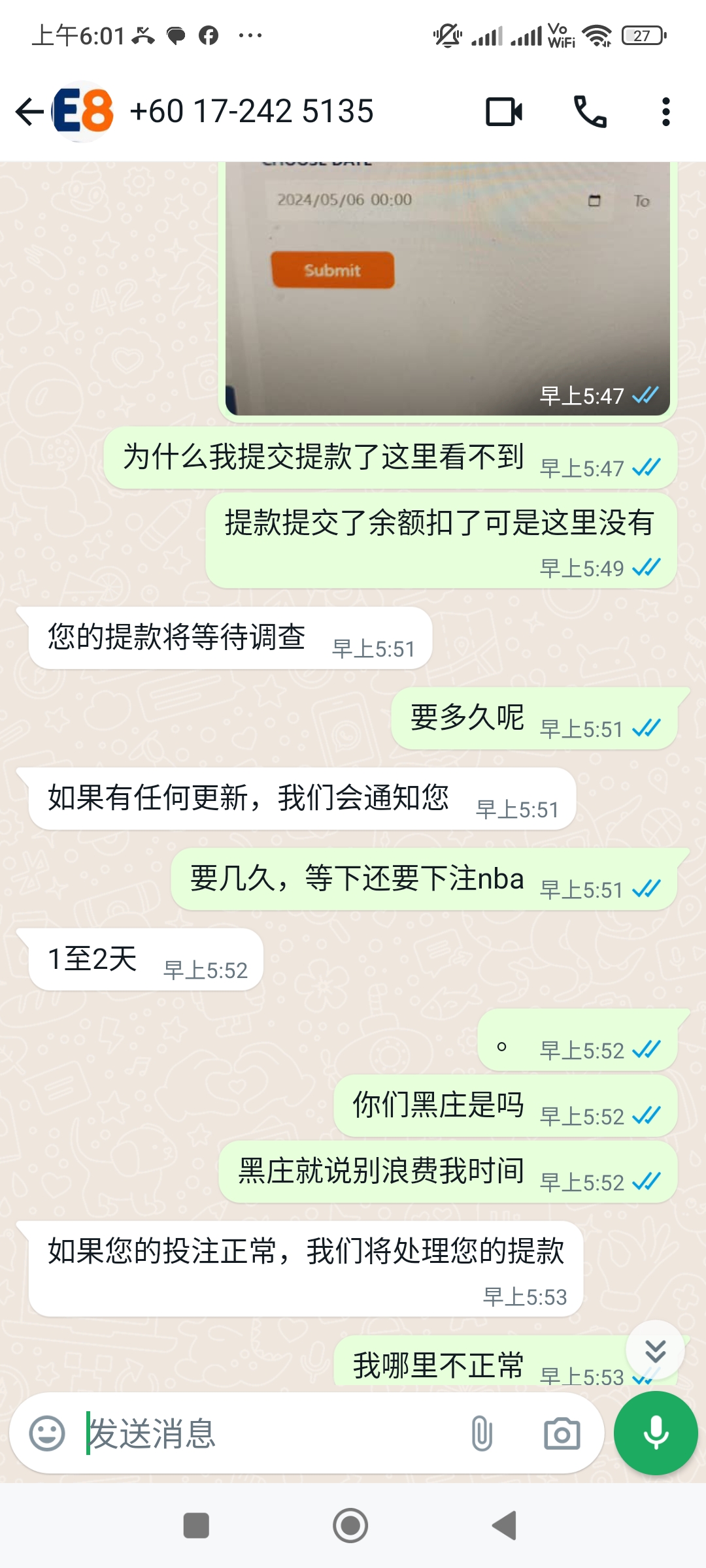Show recent apps
The width and height of the screenshot is (706, 1568).
tap(196, 1526)
